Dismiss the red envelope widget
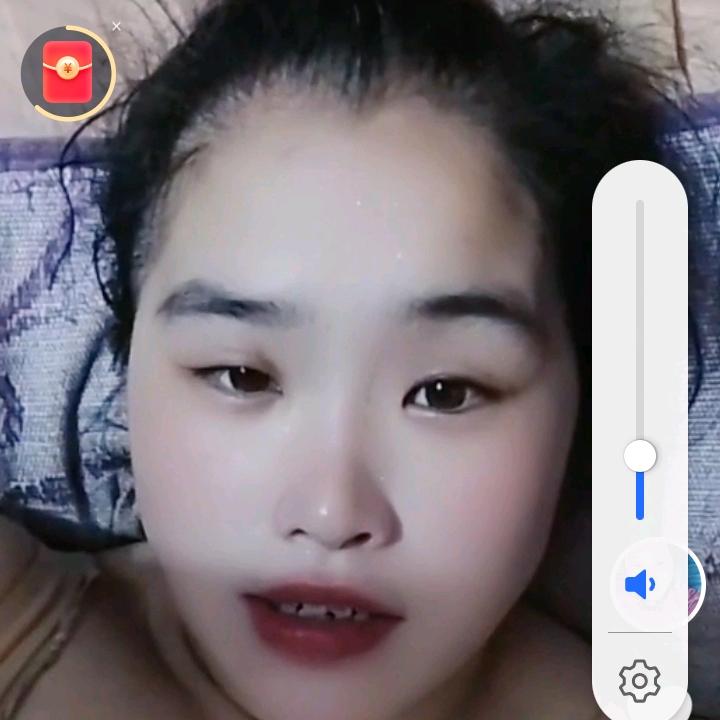This screenshot has width=720, height=720. click(x=117, y=27)
